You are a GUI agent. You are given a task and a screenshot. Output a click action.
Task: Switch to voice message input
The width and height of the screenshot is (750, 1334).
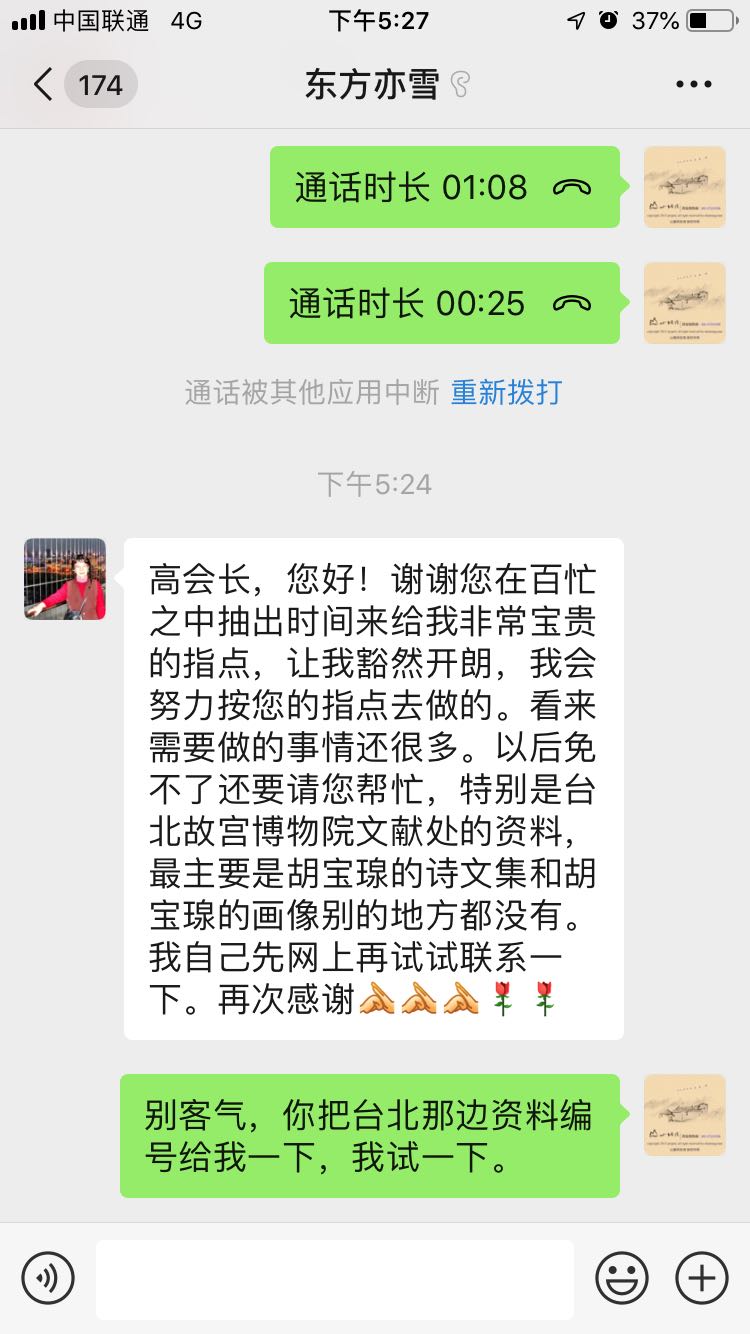click(x=48, y=1278)
